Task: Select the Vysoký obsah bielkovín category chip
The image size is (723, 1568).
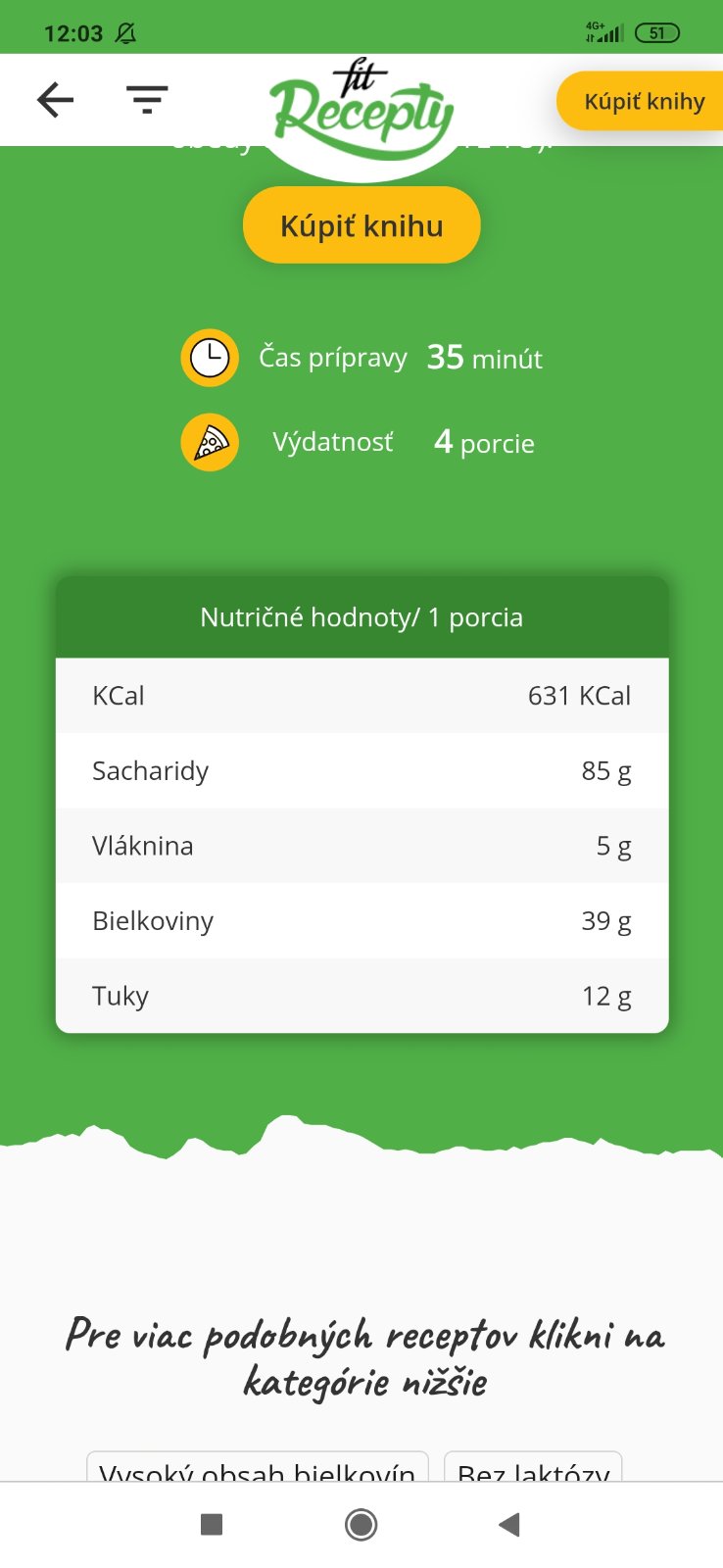Action: [257, 1468]
